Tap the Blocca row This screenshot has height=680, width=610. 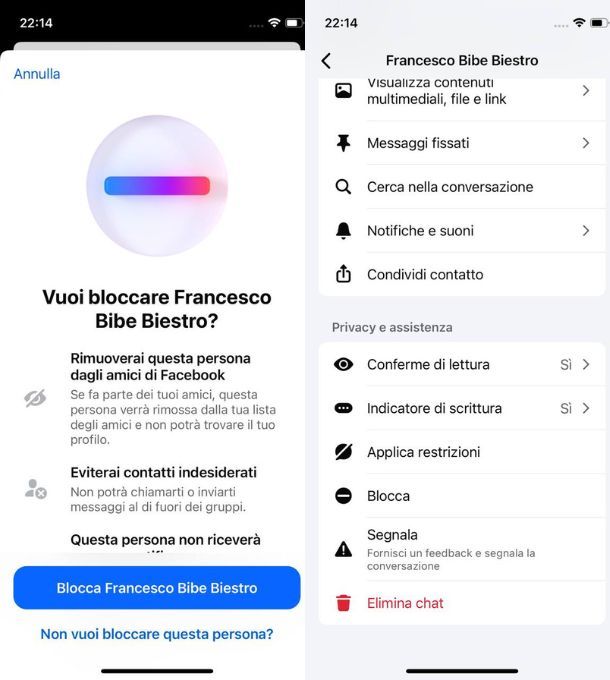coord(462,496)
